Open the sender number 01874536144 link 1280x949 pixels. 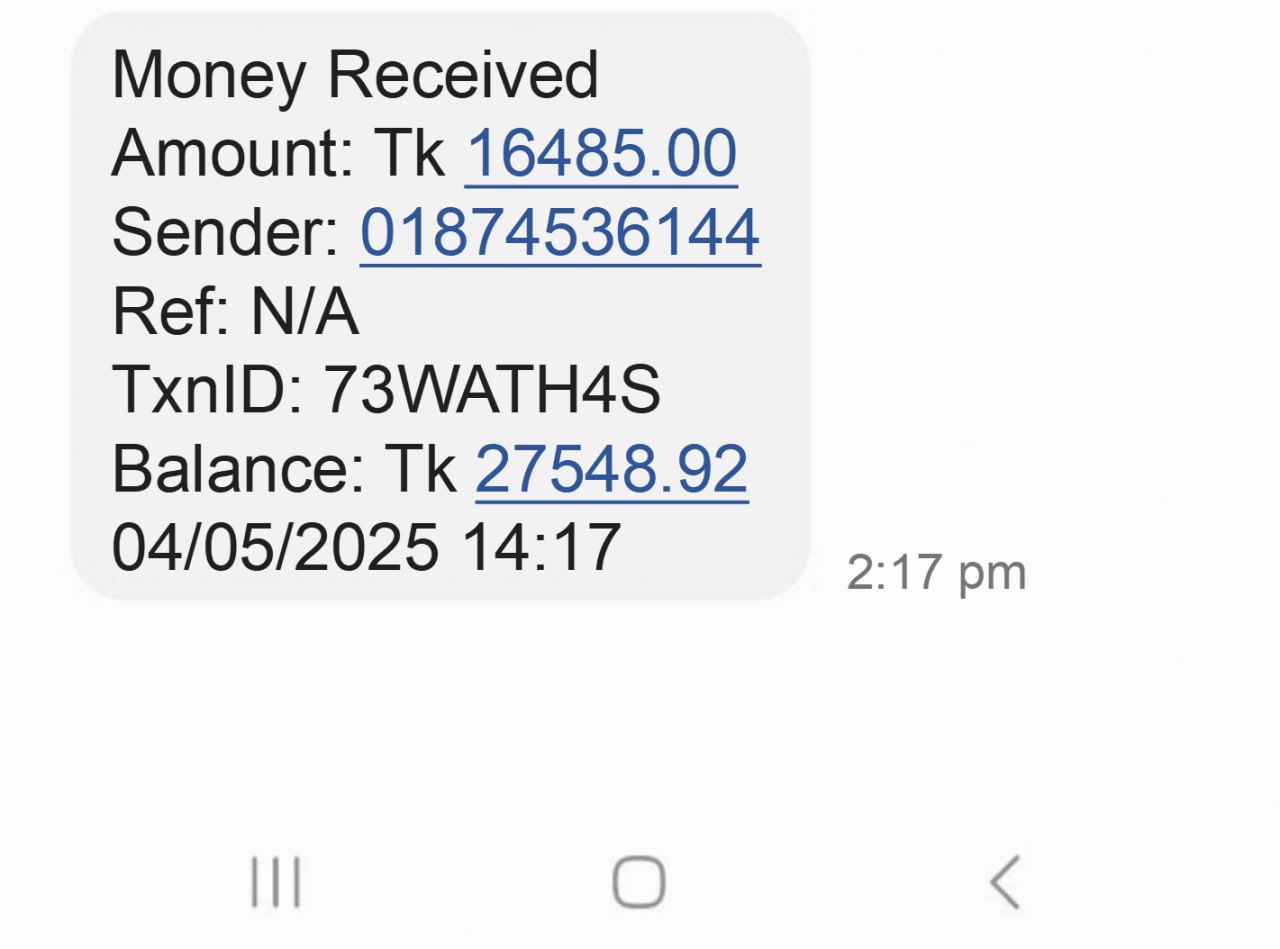point(560,233)
